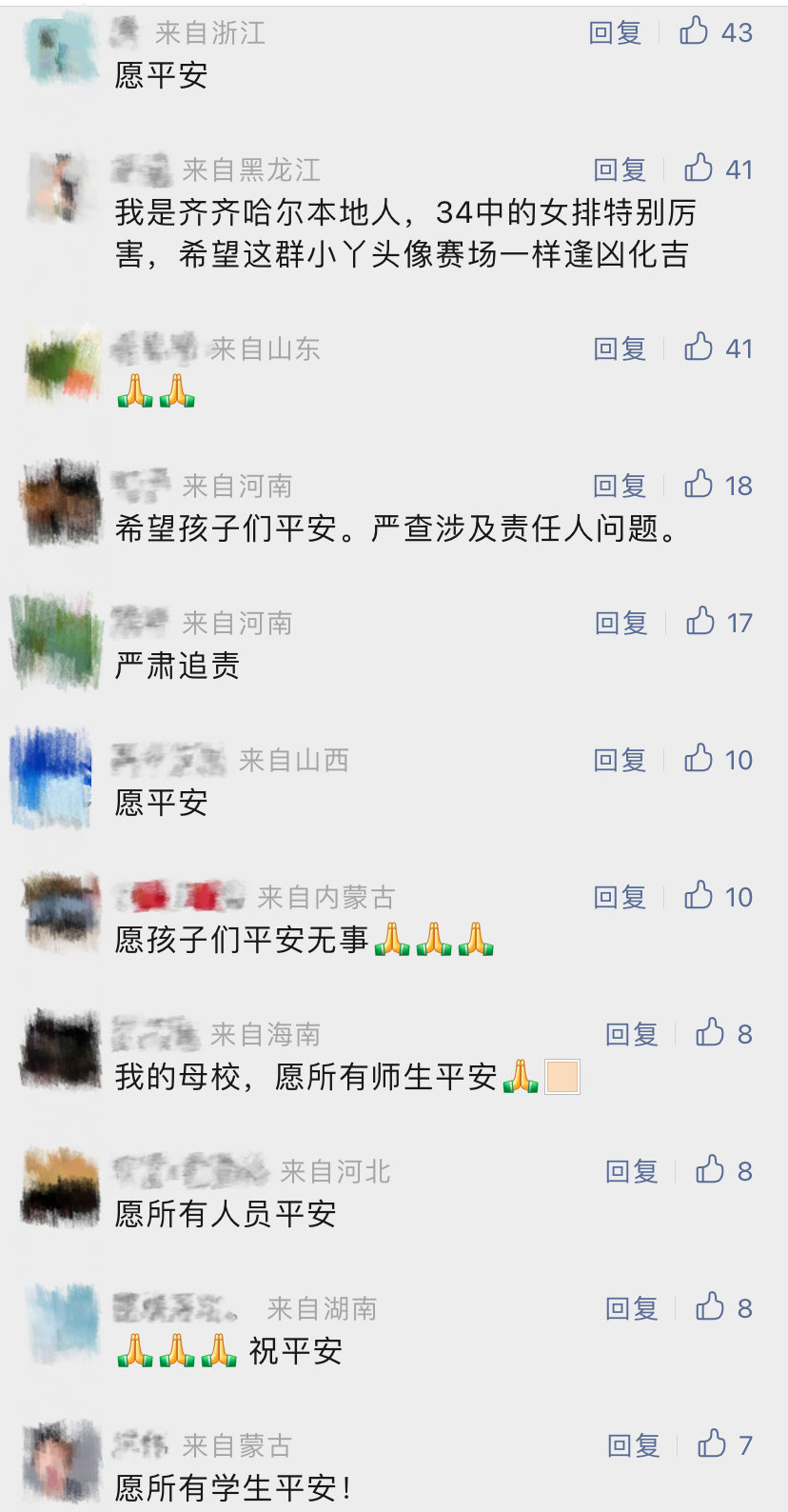Reply to the 浙江 user's 愿平安 comment
This screenshot has height=1512, width=788.
click(615, 33)
